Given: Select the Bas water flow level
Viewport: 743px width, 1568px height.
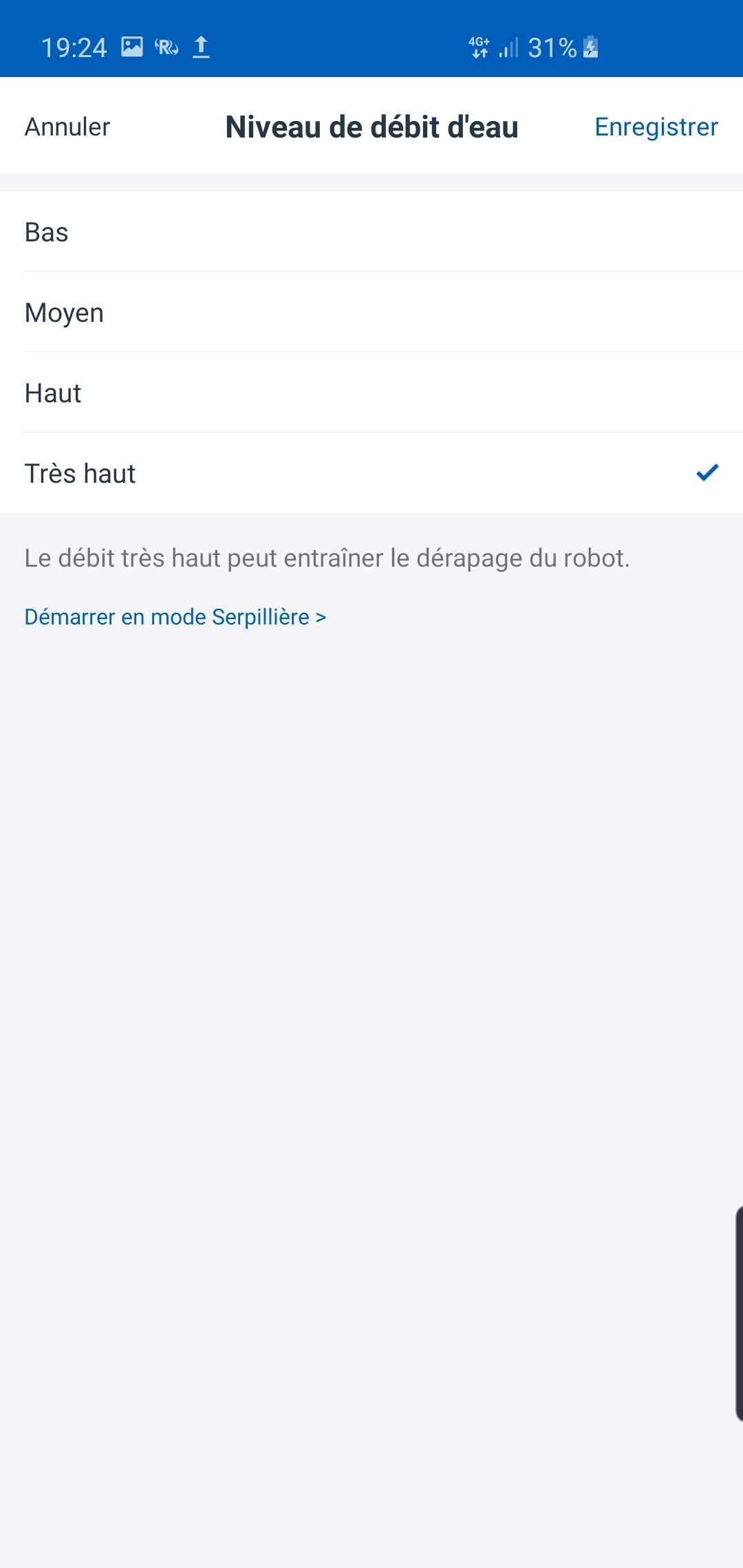Looking at the screenshot, I should click(x=371, y=232).
